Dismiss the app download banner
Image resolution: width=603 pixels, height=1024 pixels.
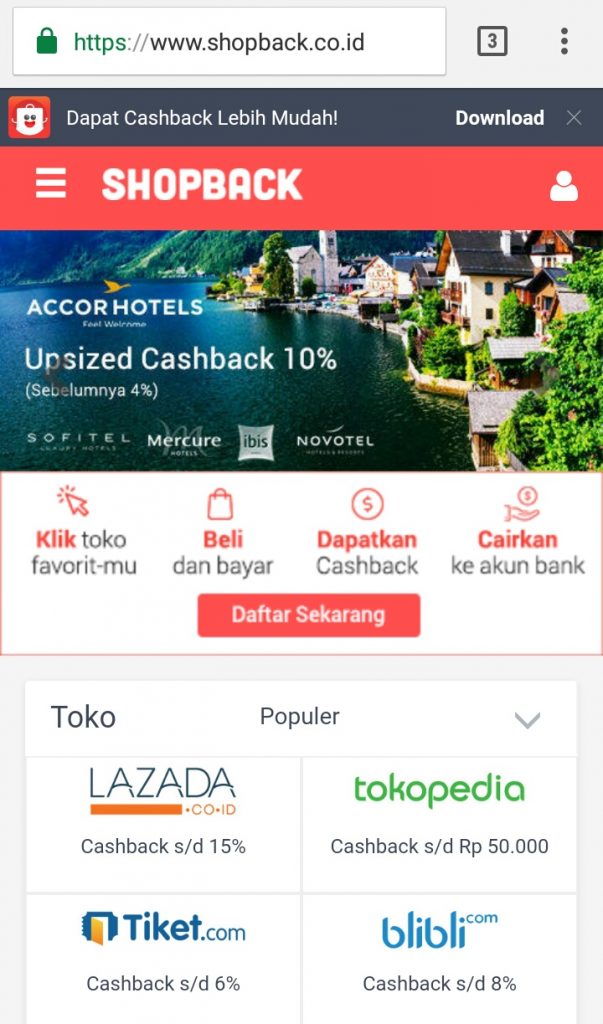(574, 118)
